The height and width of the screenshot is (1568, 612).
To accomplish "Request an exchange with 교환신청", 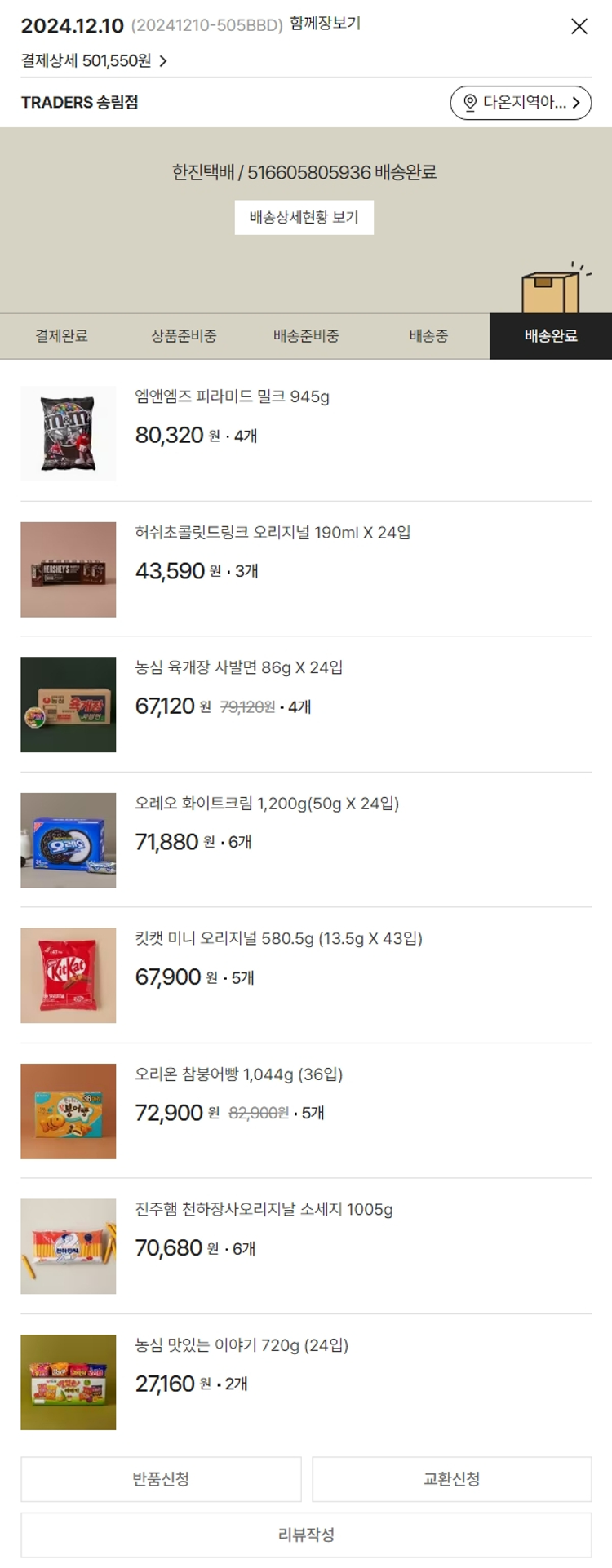I will pyautogui.click(x=451, y=1479).
